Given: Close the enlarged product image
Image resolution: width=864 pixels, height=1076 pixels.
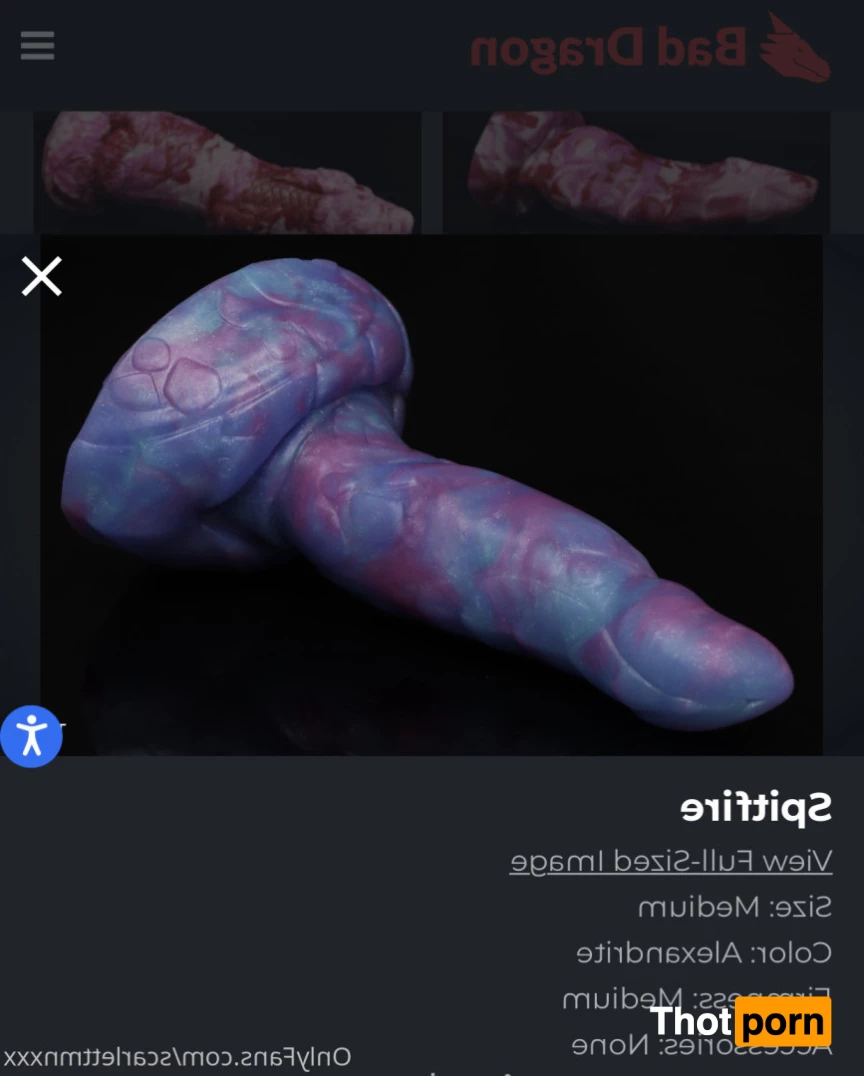Looking at the screenshot, I should pos(42,276).
